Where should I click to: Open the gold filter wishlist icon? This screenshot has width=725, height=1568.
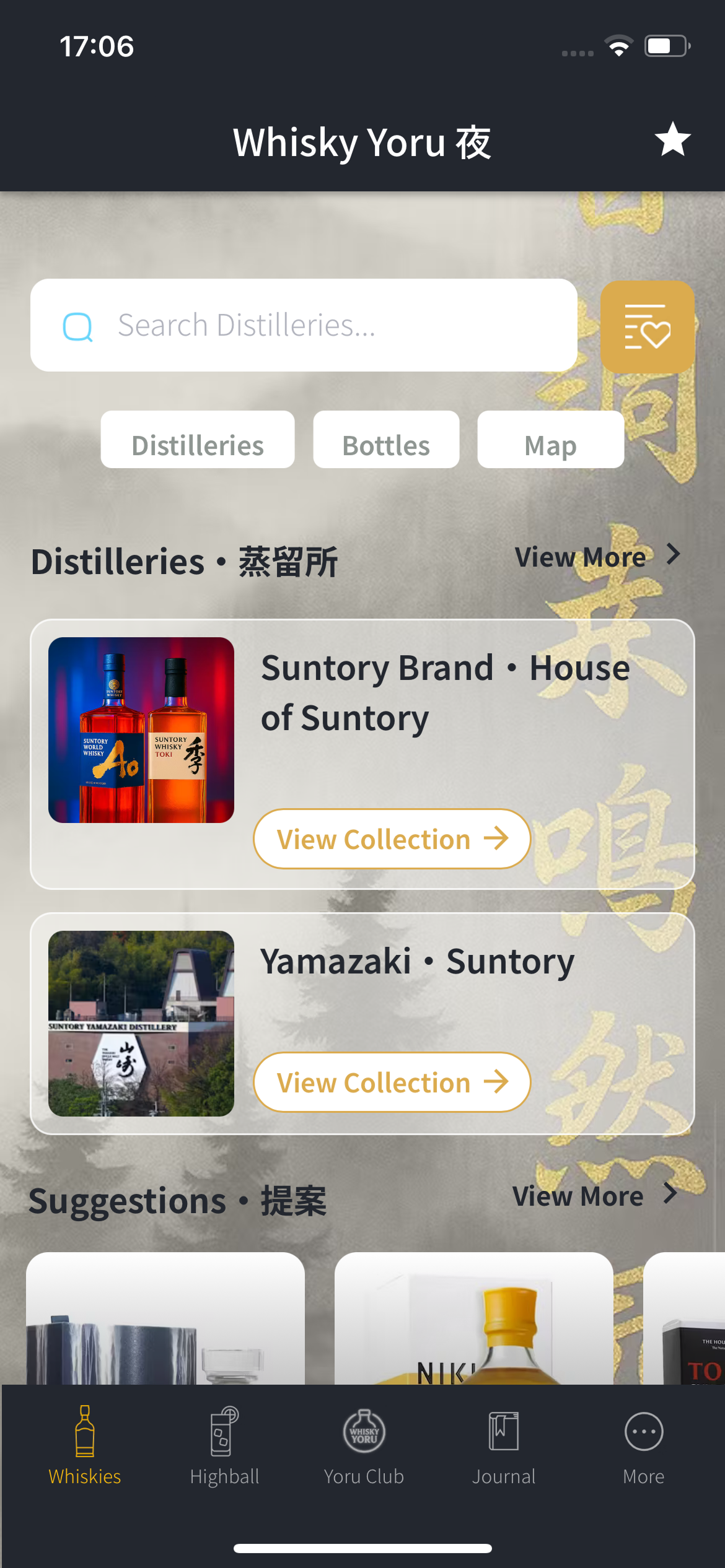click(x=648, y=325)
